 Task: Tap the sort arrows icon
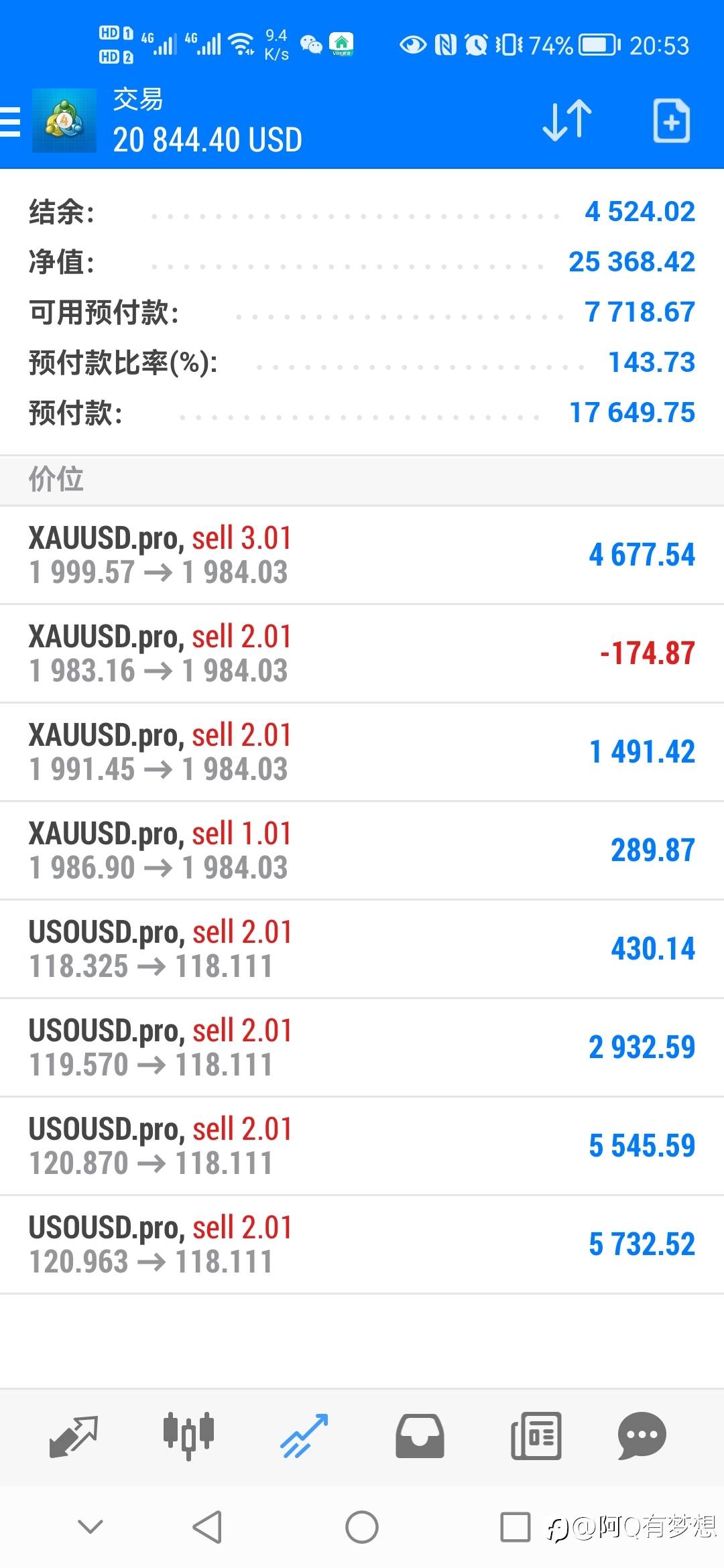point(567,121)
